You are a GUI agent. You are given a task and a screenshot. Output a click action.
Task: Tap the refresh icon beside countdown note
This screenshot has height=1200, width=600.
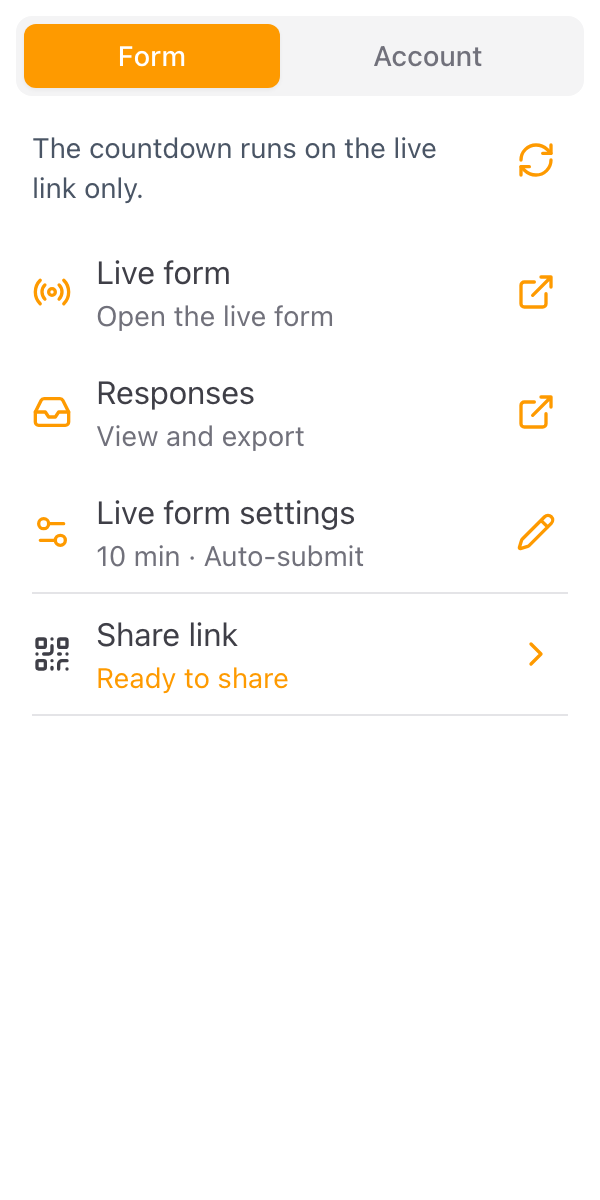coord(536,160)
